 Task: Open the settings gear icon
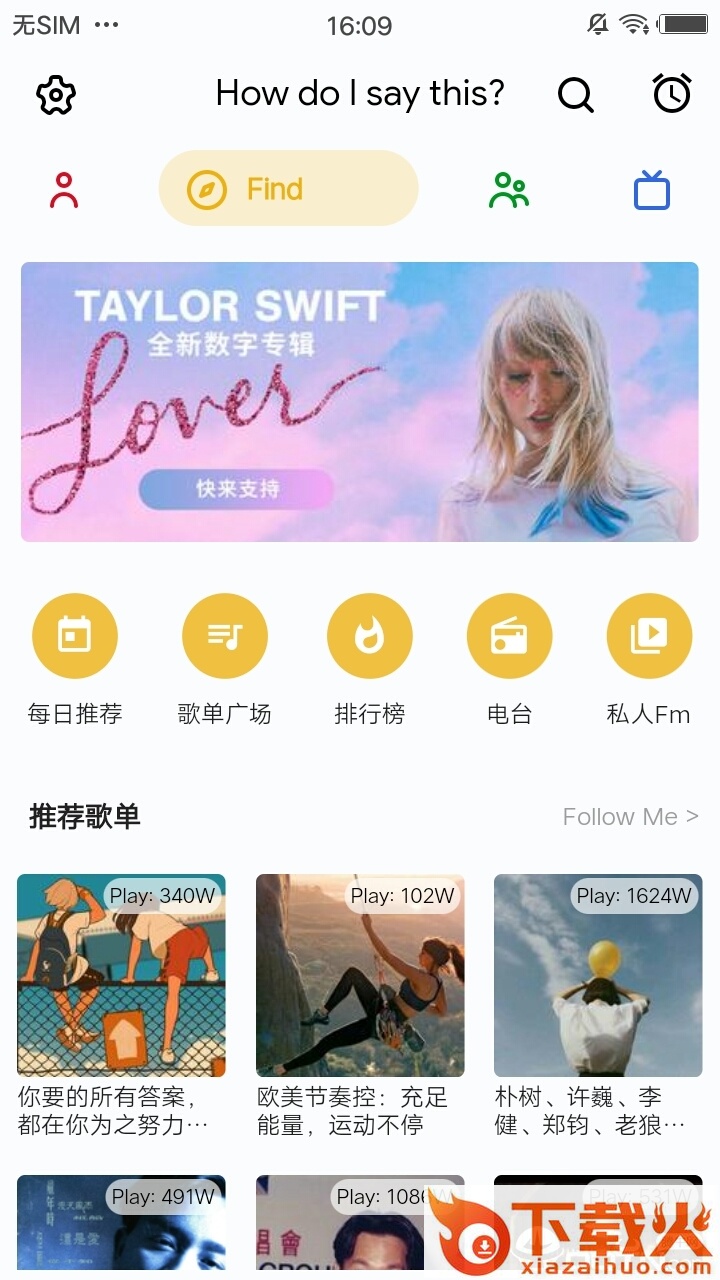point(56,95)
